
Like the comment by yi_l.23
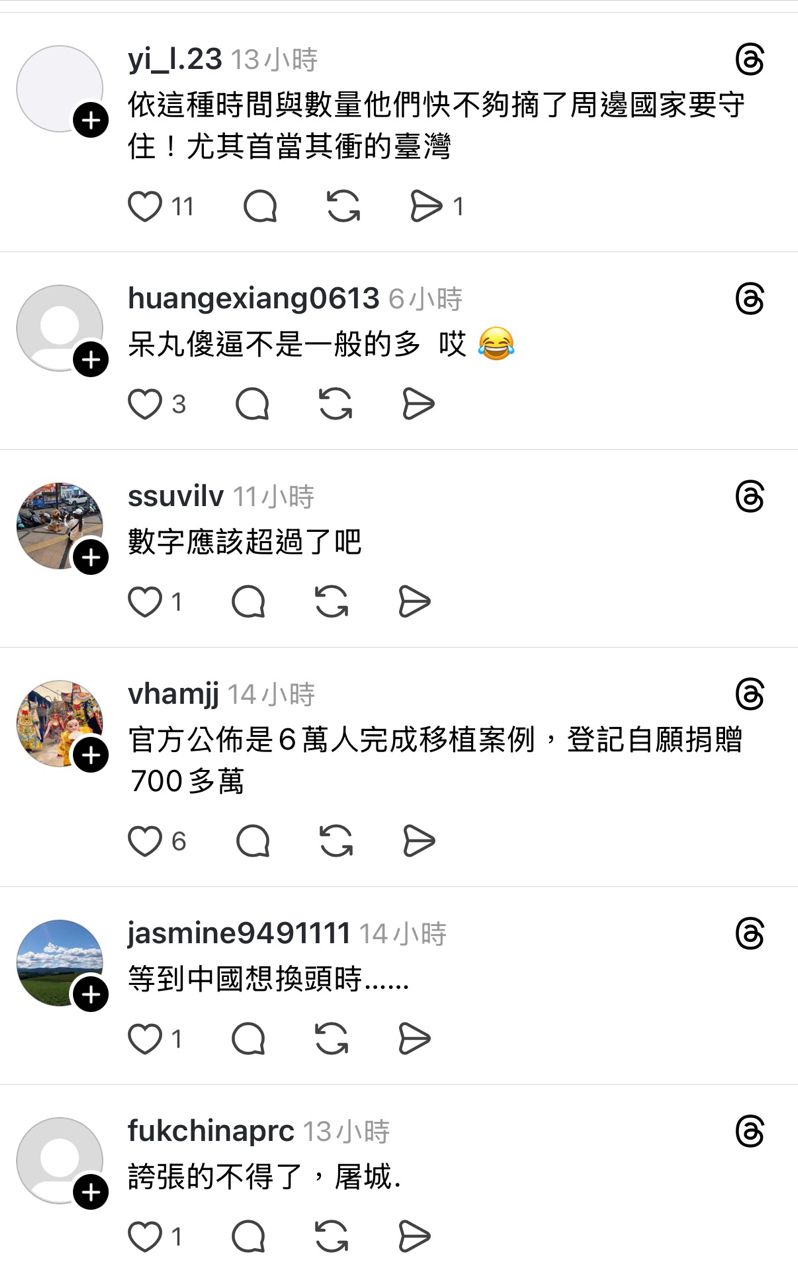click(x=145, y=206)
